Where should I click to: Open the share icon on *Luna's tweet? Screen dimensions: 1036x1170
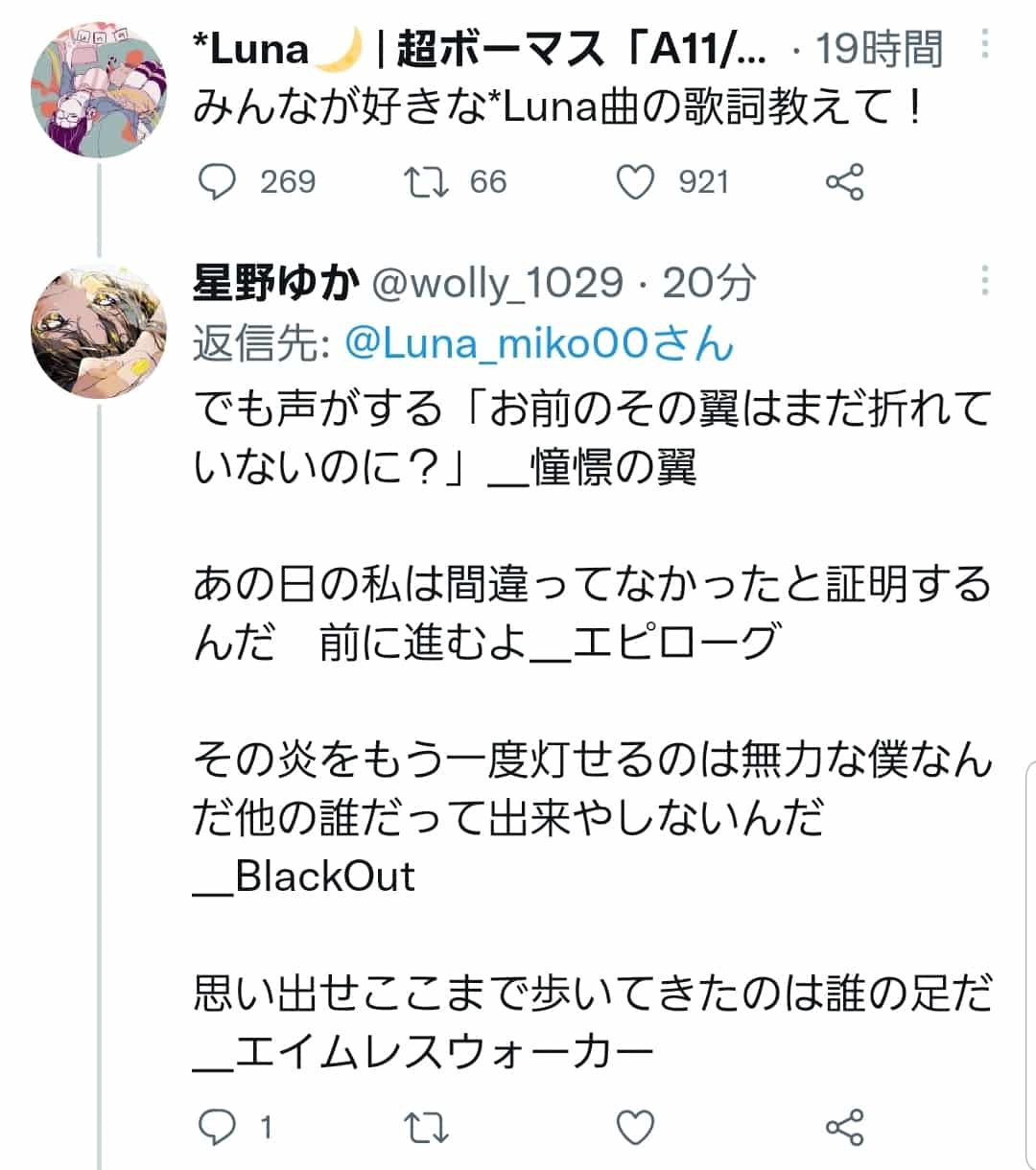click(x=846, y=180)
